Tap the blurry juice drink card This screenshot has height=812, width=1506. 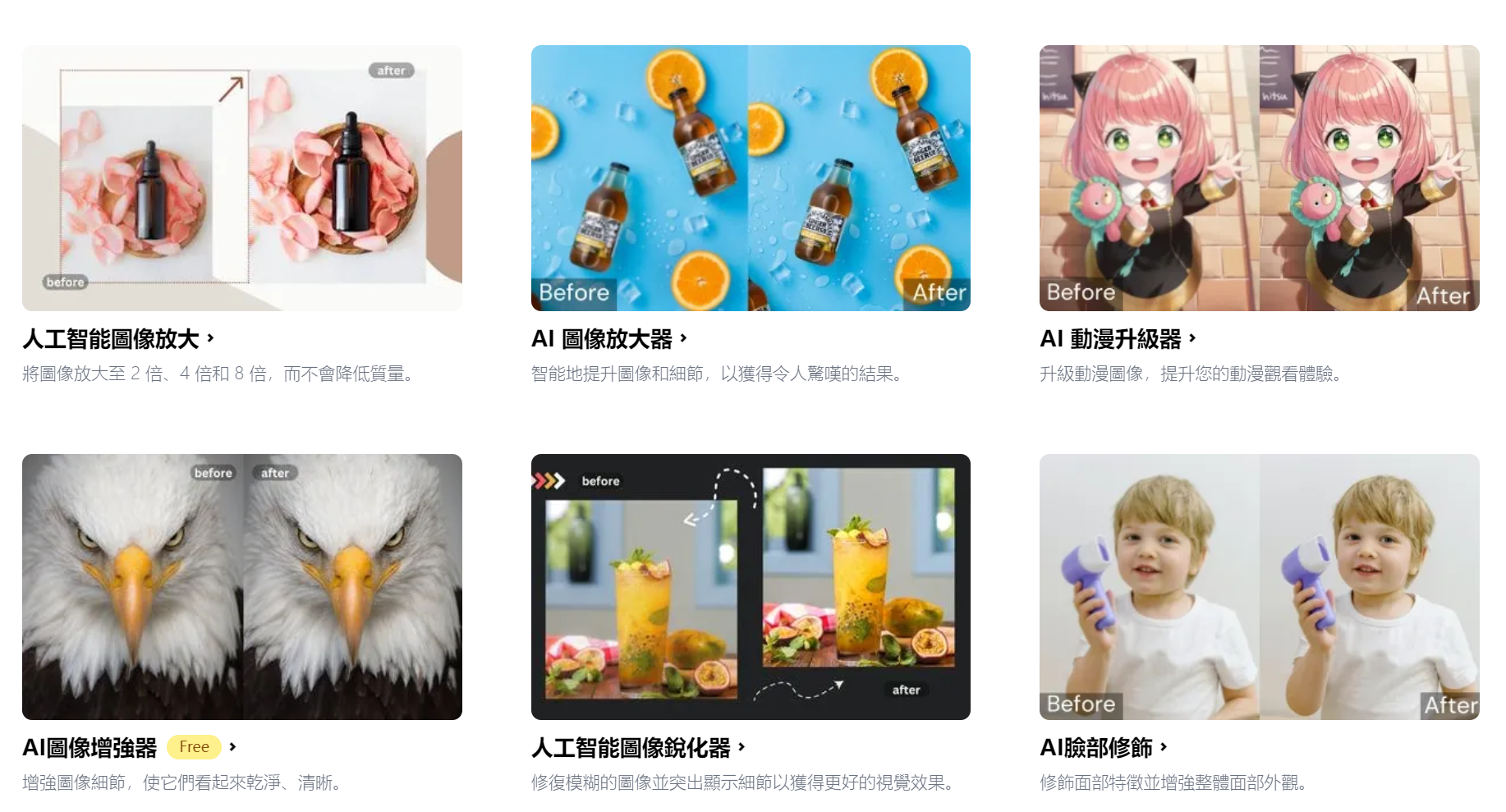(x=751, y=586)
